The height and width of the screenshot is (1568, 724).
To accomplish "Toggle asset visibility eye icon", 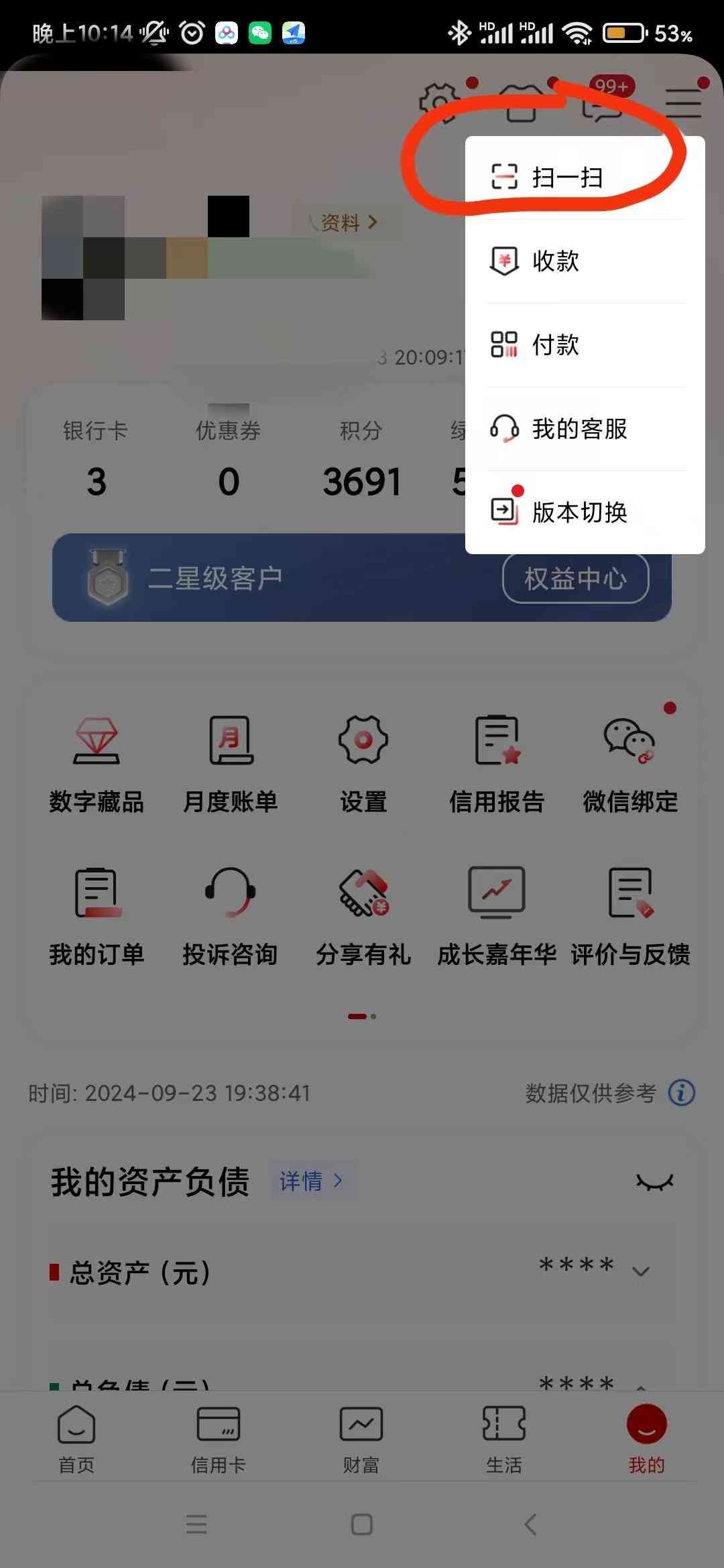I will (654, 1182).
